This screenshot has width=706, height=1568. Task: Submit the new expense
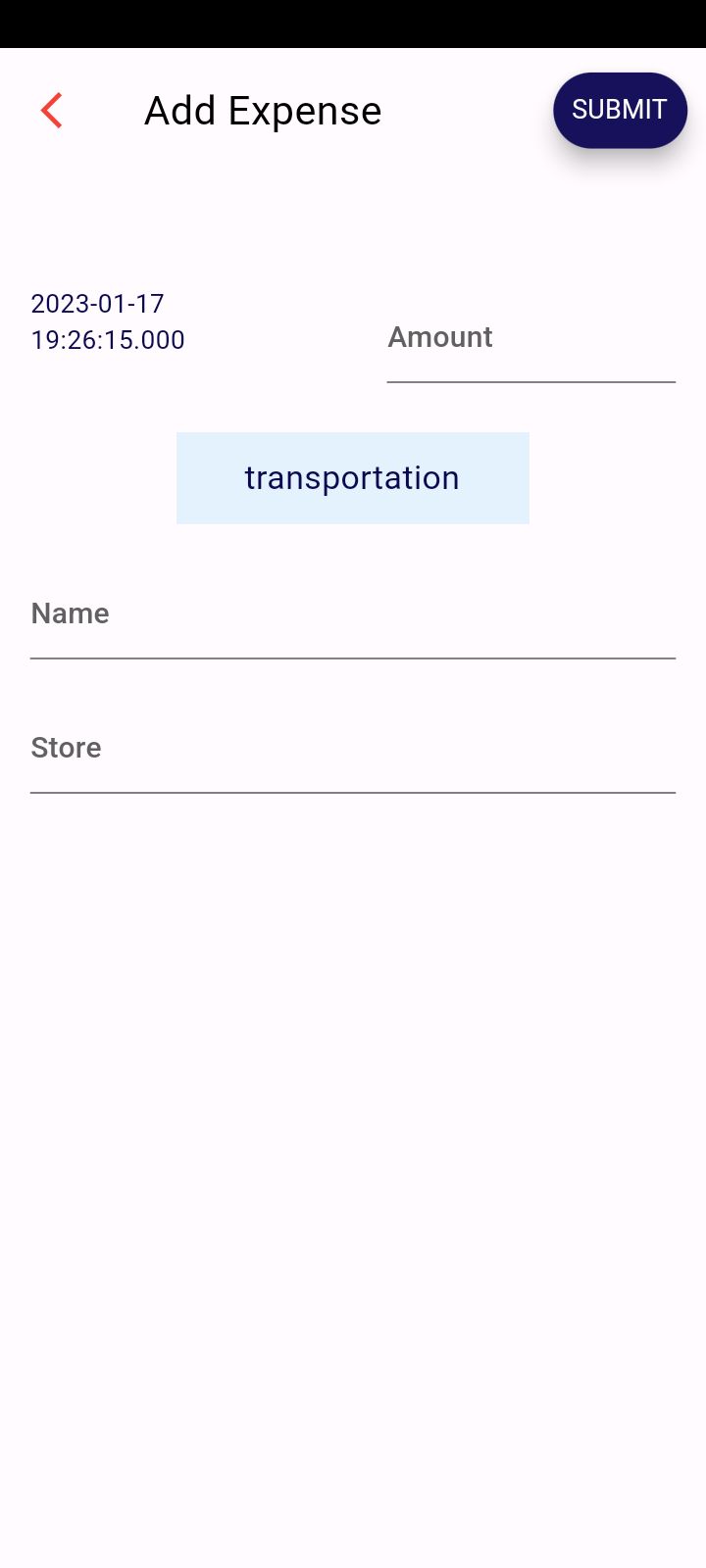tap(620, 110)
